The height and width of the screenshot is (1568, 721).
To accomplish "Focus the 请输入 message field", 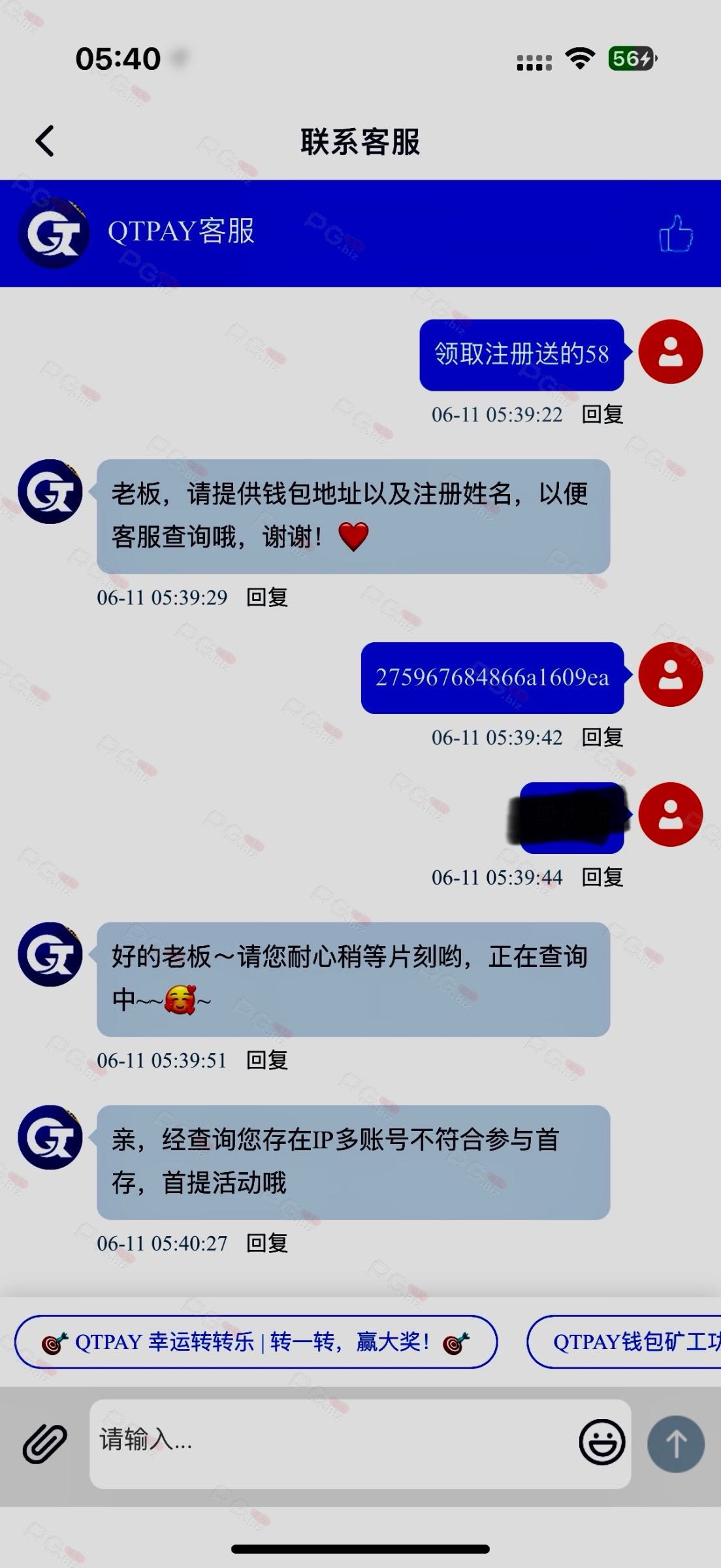I will coord(327,1443).
